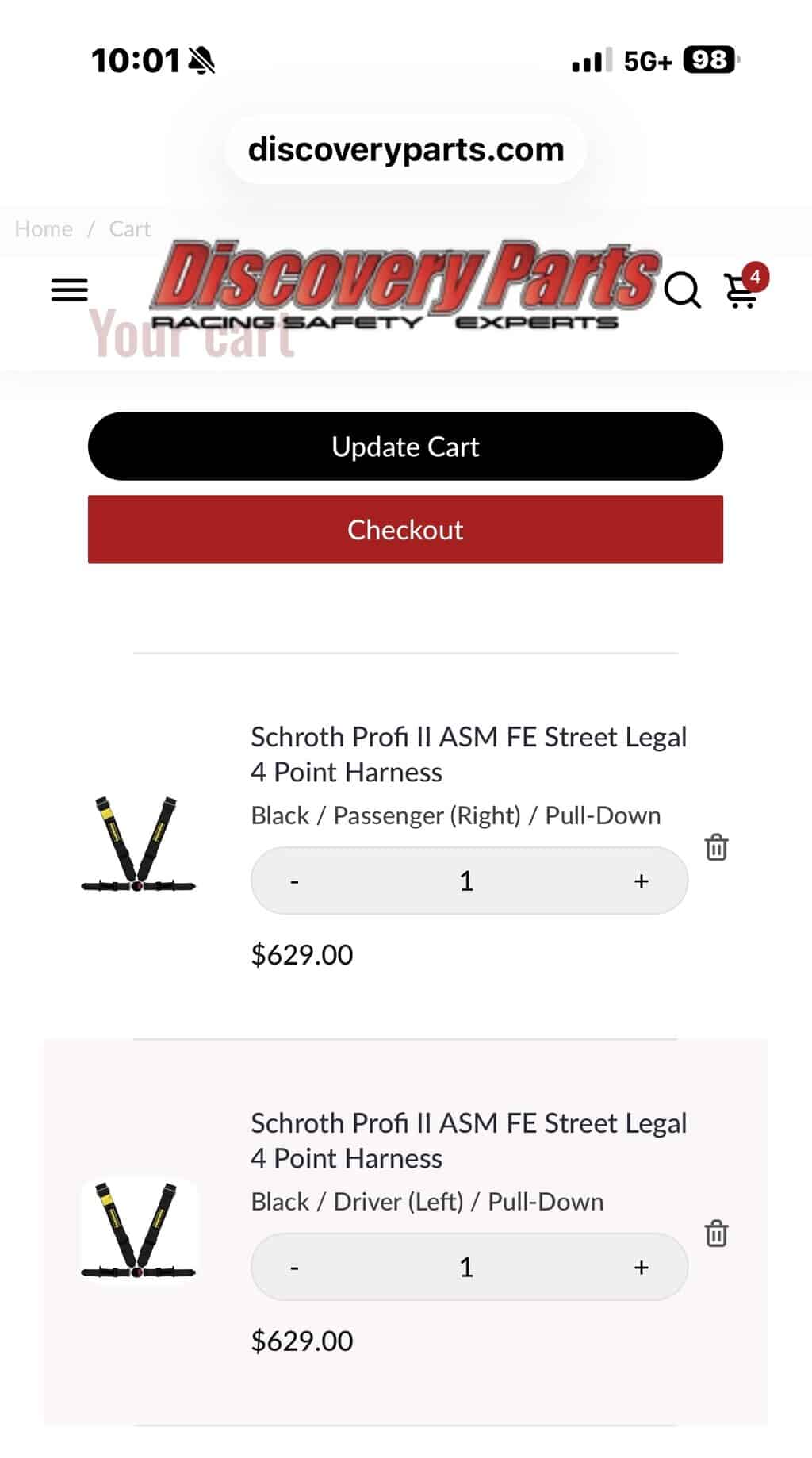Open the shopping cart icon
This screenshot has width=812, height=1458.
click(743, 289)
